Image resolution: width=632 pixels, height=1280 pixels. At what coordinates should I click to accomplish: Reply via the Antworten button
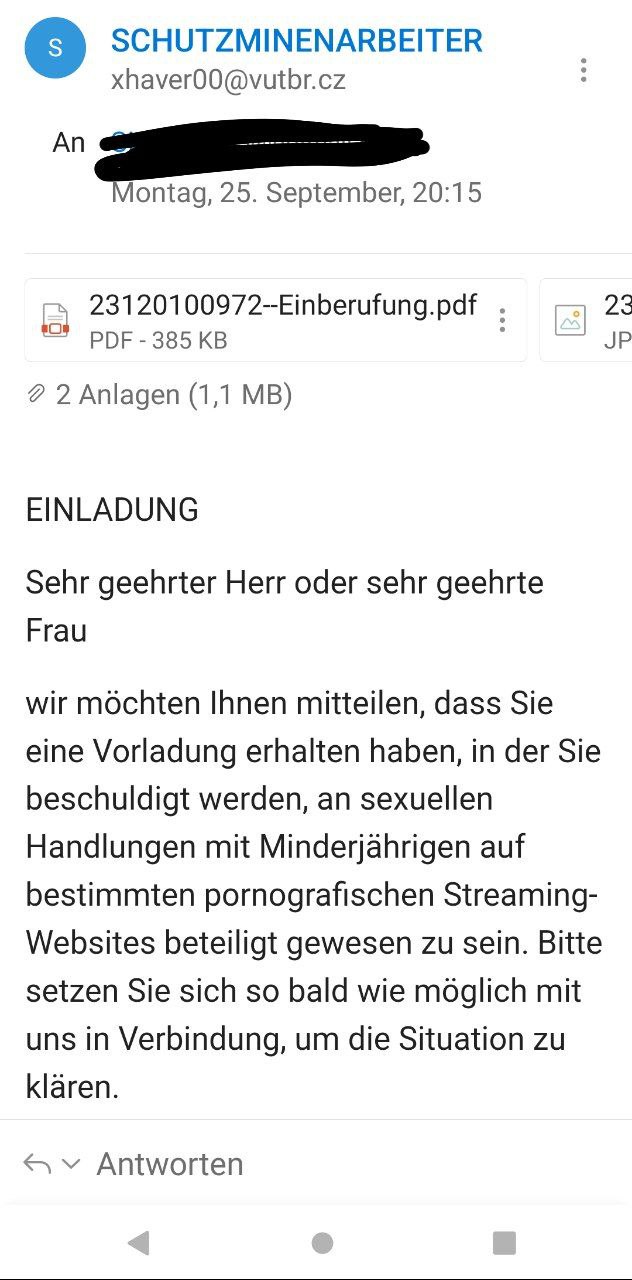pyautogui.click(x=169, y=1164)
